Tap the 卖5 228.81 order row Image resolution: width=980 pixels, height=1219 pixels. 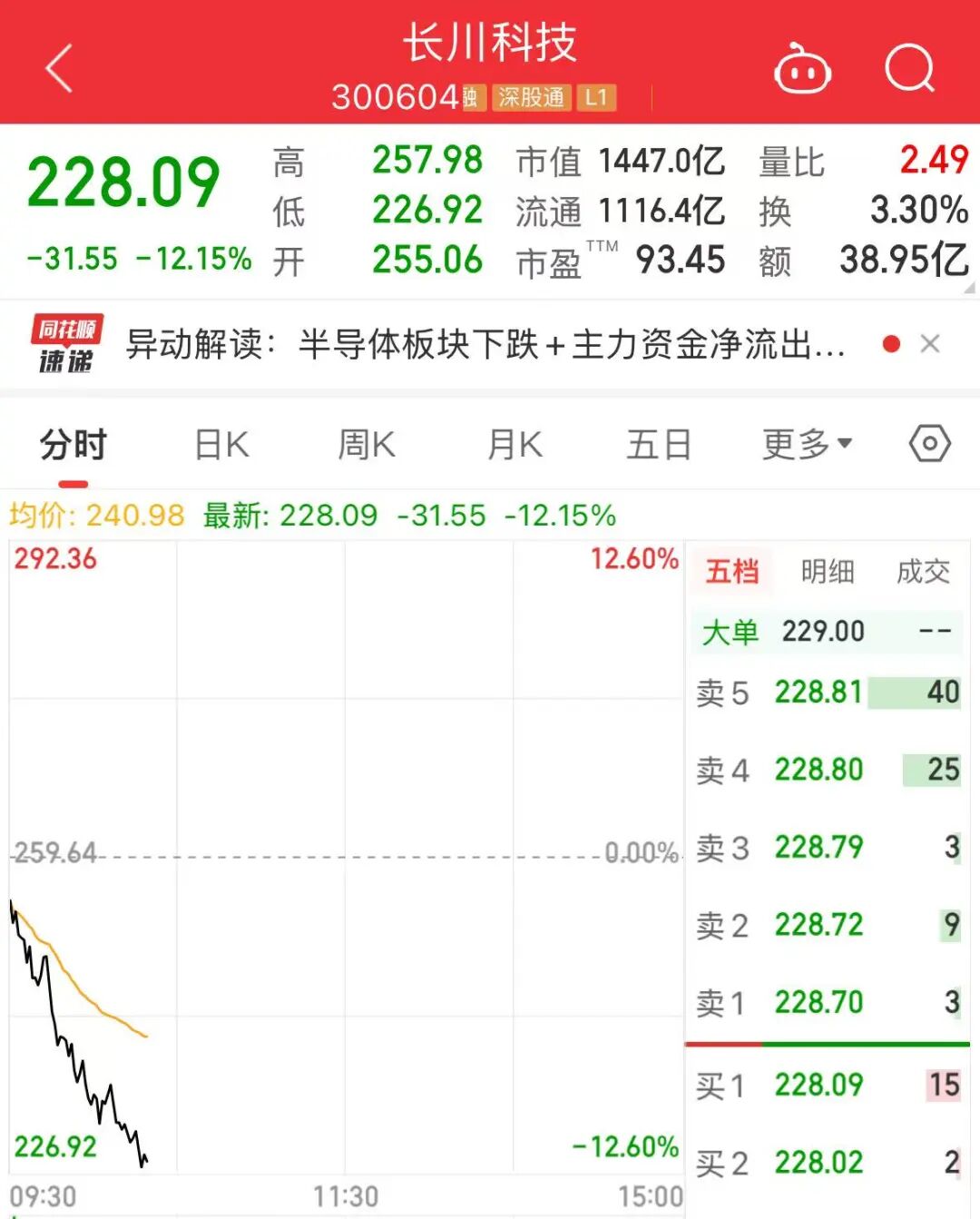[x=828, y=693]
